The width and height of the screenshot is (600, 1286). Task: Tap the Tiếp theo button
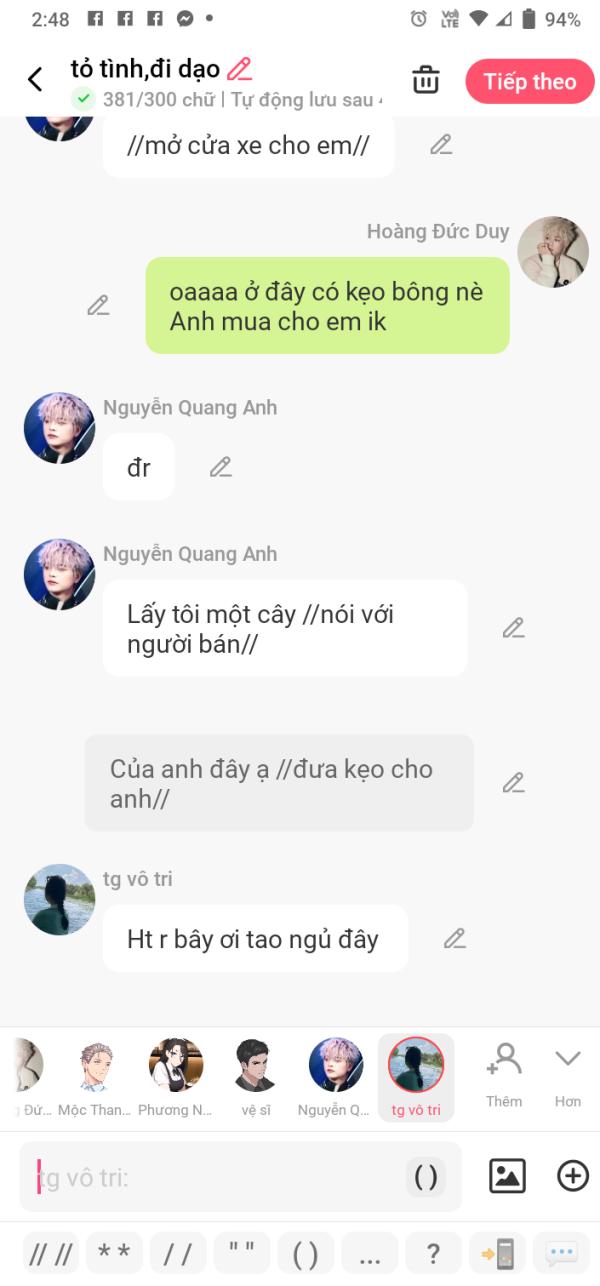click(x=530, y=82)
